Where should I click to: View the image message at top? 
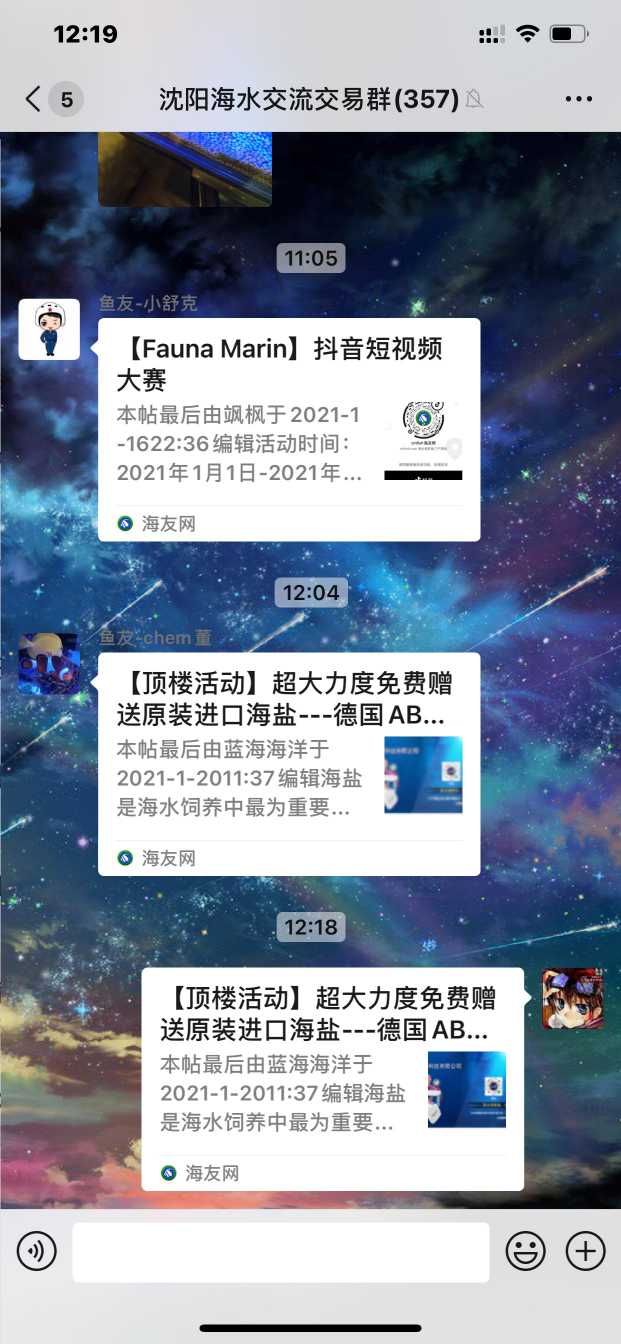pyautogui.click(x=185, y=168)
